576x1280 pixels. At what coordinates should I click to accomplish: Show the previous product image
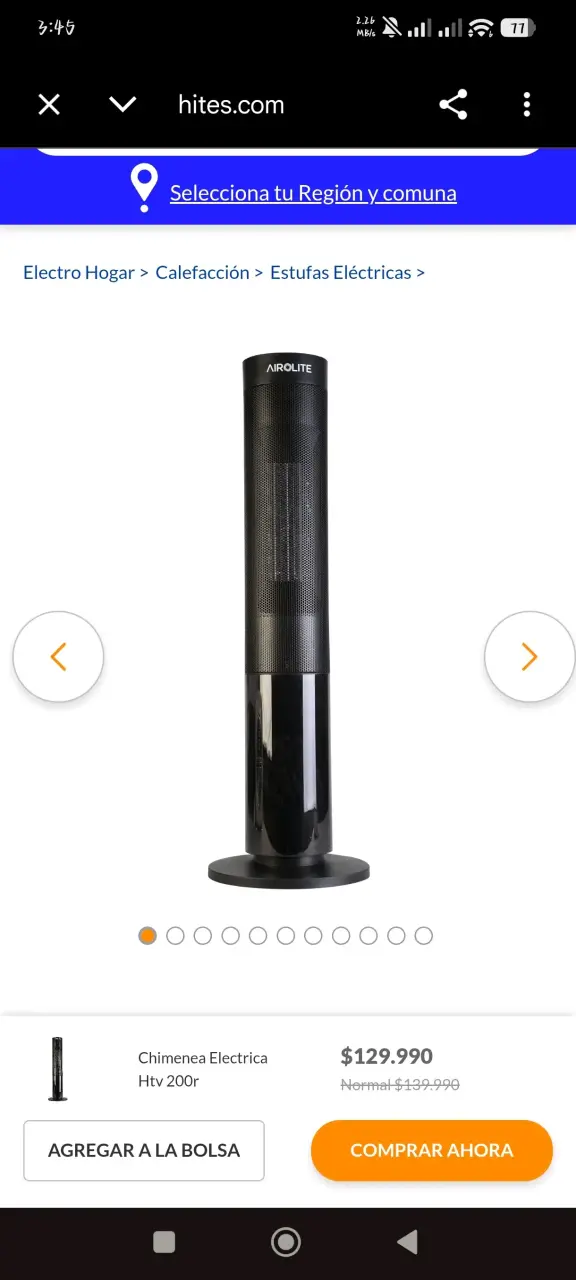click(x=58, y=657)
